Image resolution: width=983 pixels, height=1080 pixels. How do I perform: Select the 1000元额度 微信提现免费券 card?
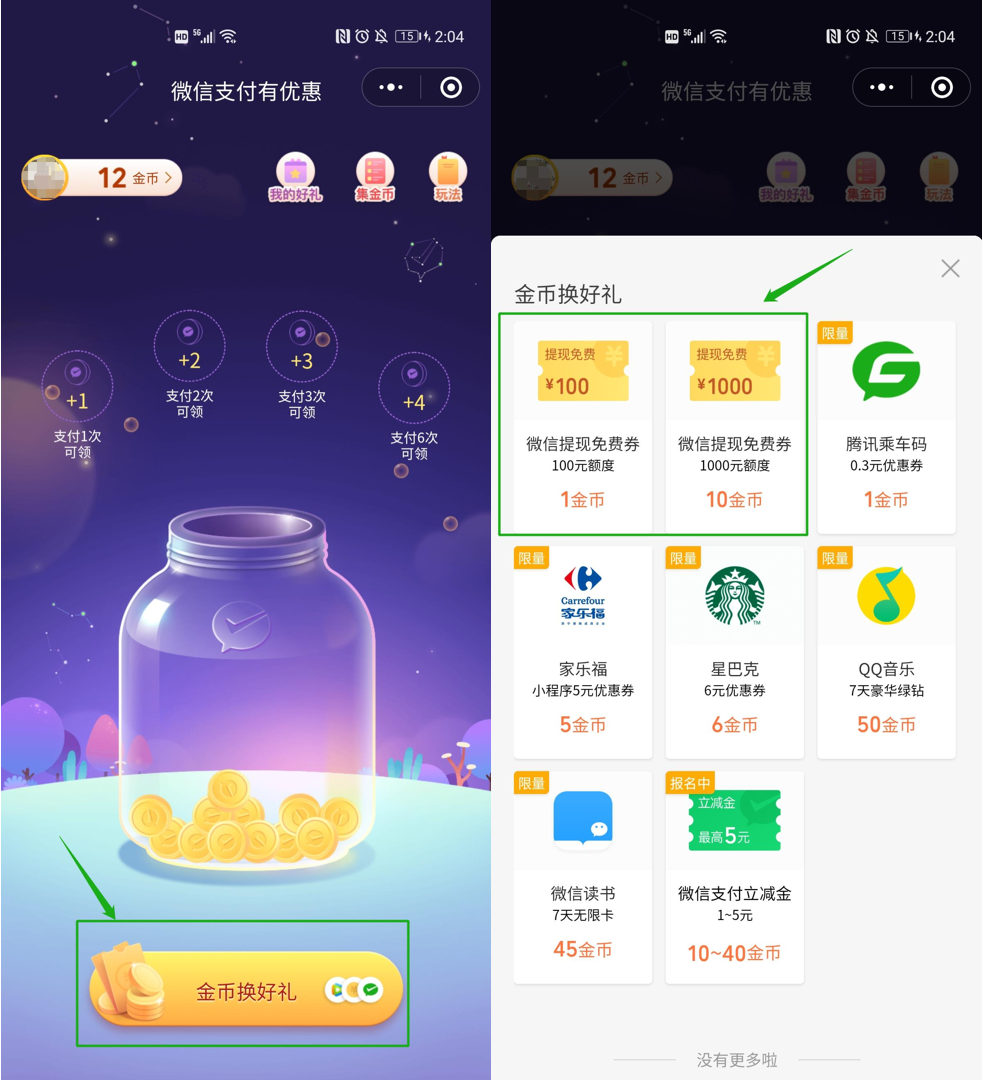pyautogui.click(x=734, y=426)
